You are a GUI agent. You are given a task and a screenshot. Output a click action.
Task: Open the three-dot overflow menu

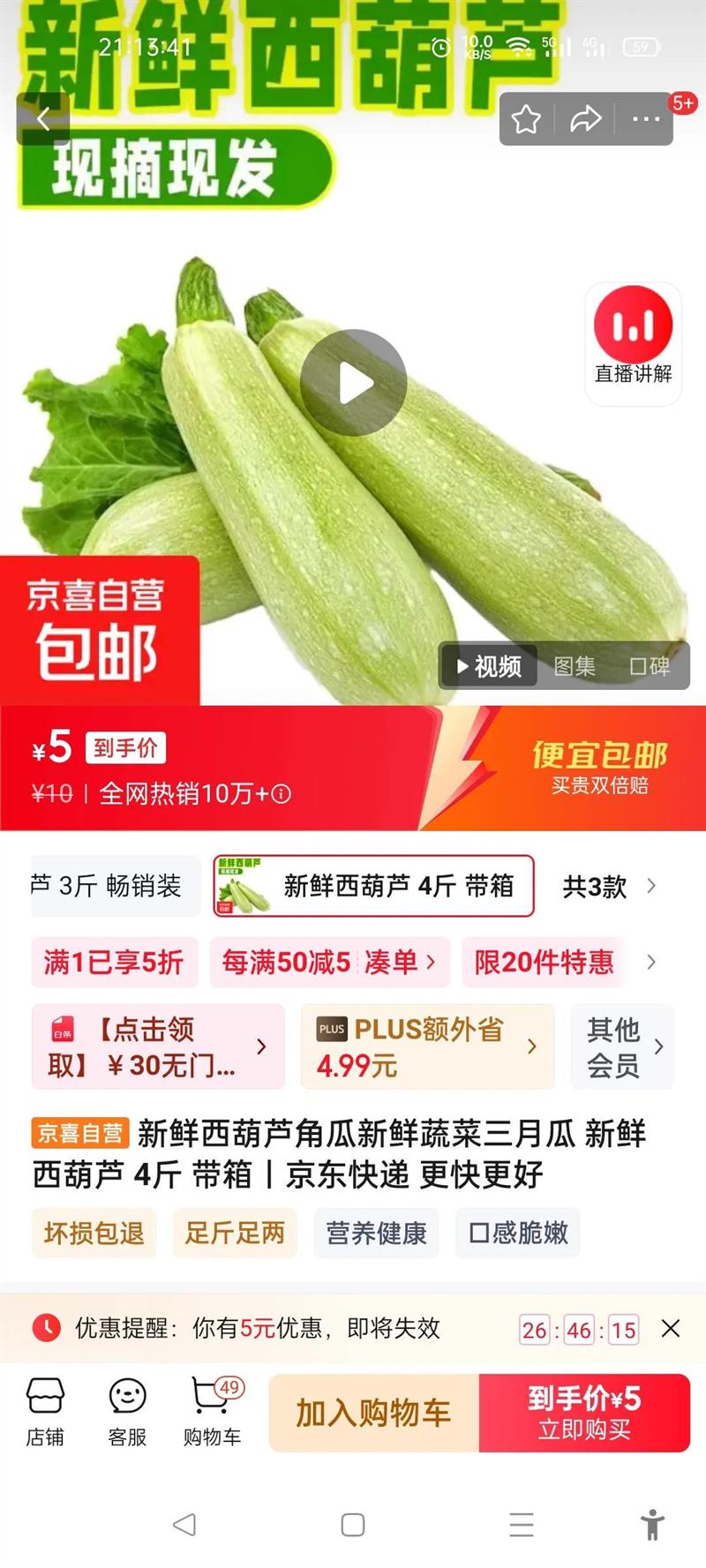(x=646, y=119)
